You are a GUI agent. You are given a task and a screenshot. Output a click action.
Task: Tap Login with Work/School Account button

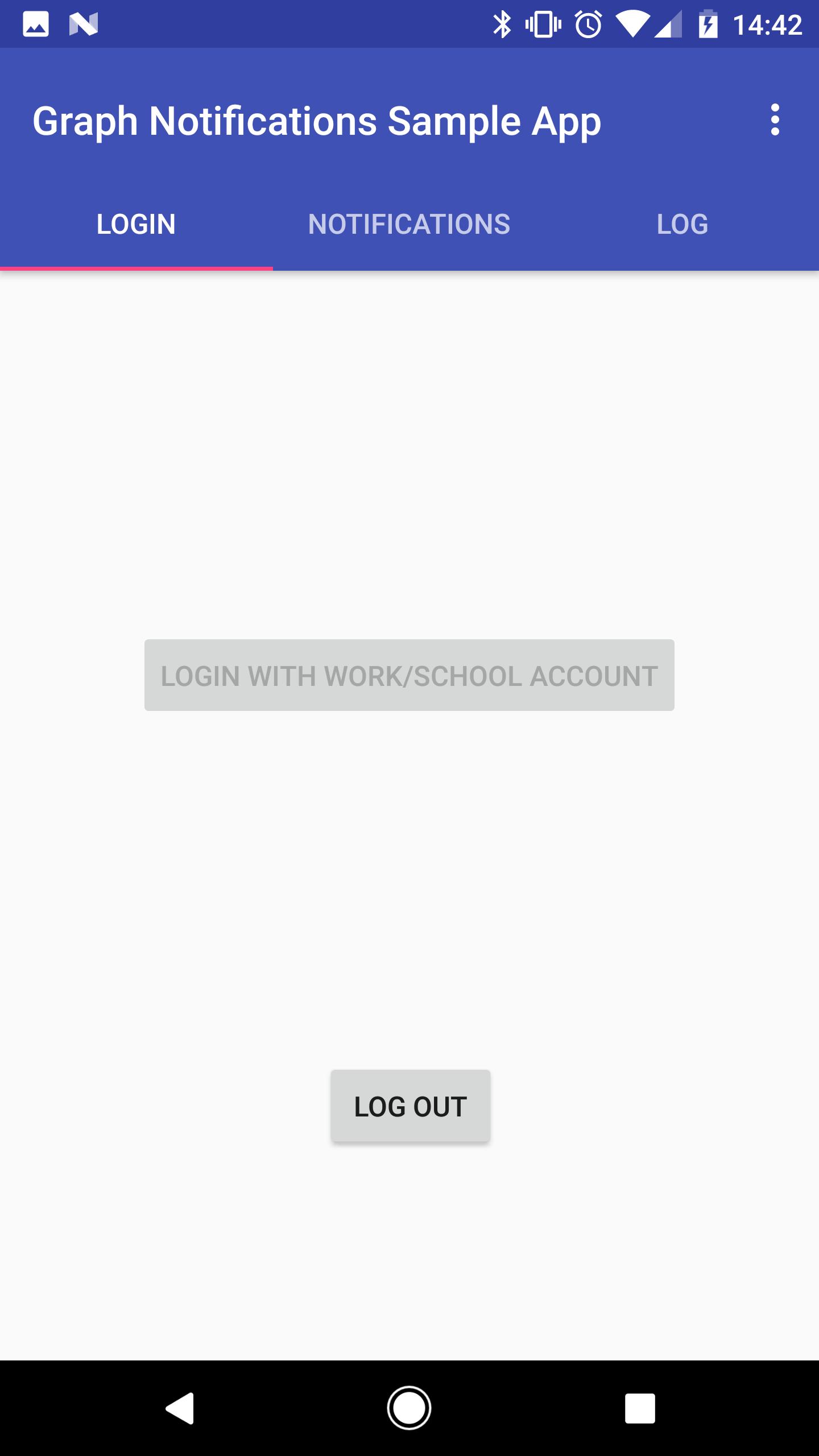coord(409,675)
